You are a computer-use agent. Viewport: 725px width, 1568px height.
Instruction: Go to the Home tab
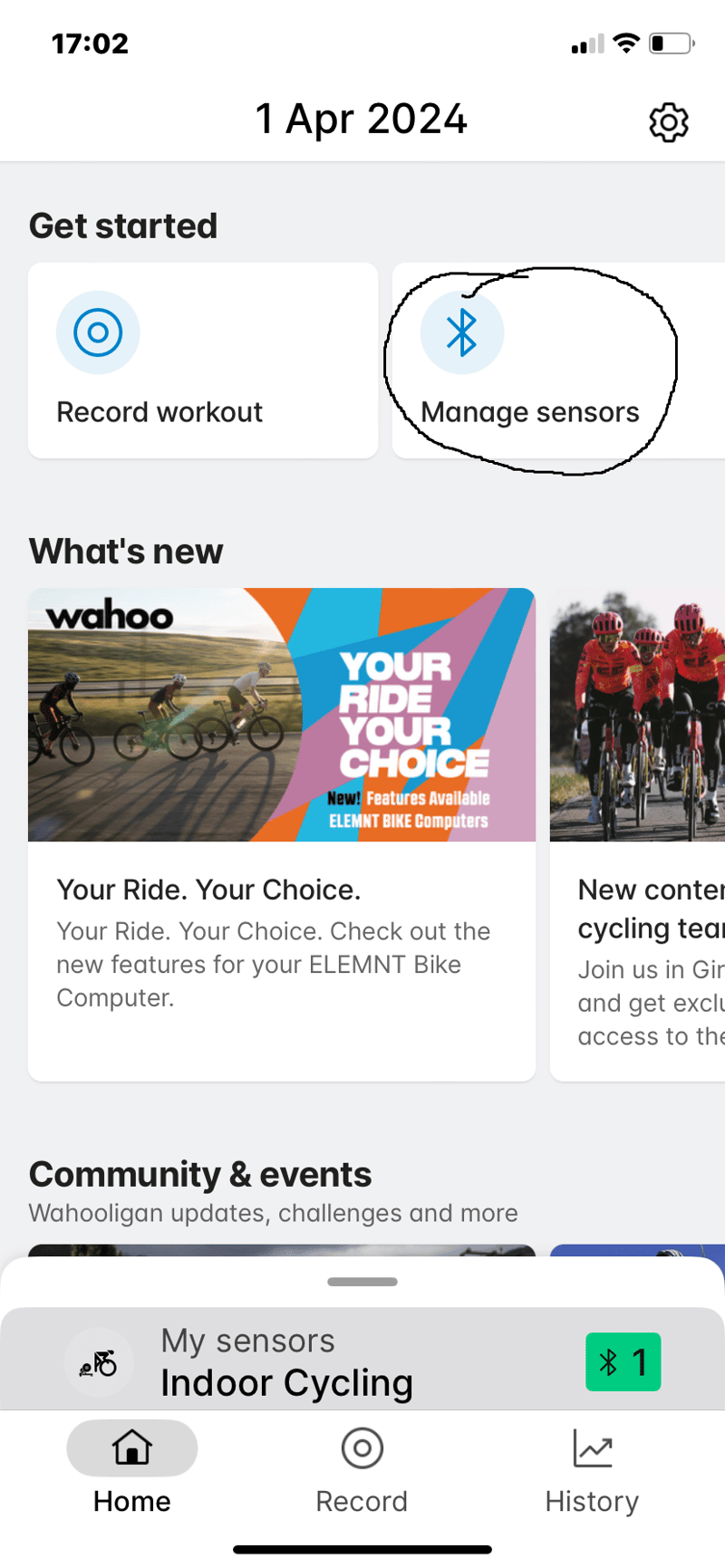132,1469
